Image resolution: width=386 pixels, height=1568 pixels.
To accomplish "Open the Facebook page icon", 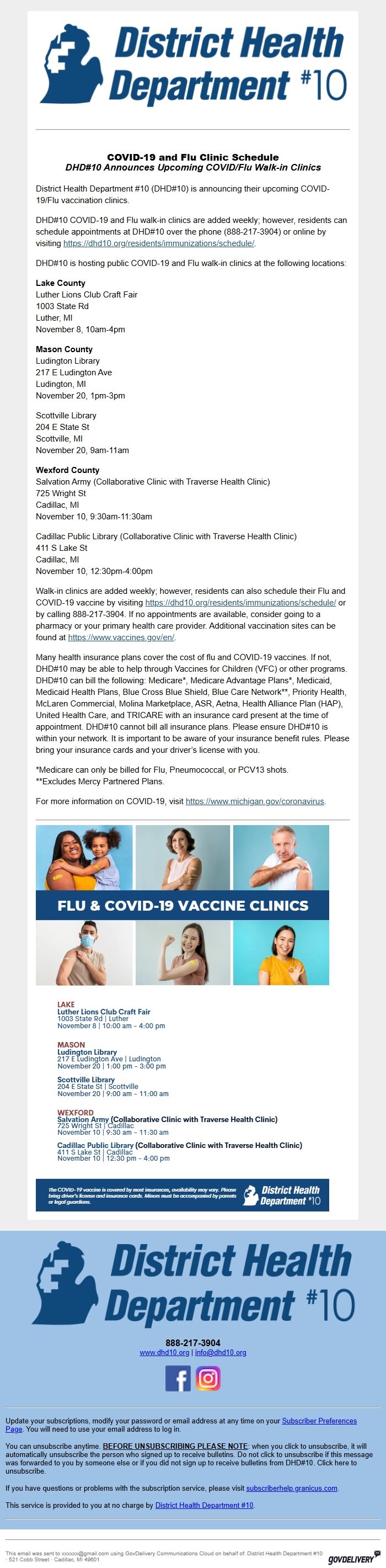I will pyautogui.click(x=178, y=1378).
